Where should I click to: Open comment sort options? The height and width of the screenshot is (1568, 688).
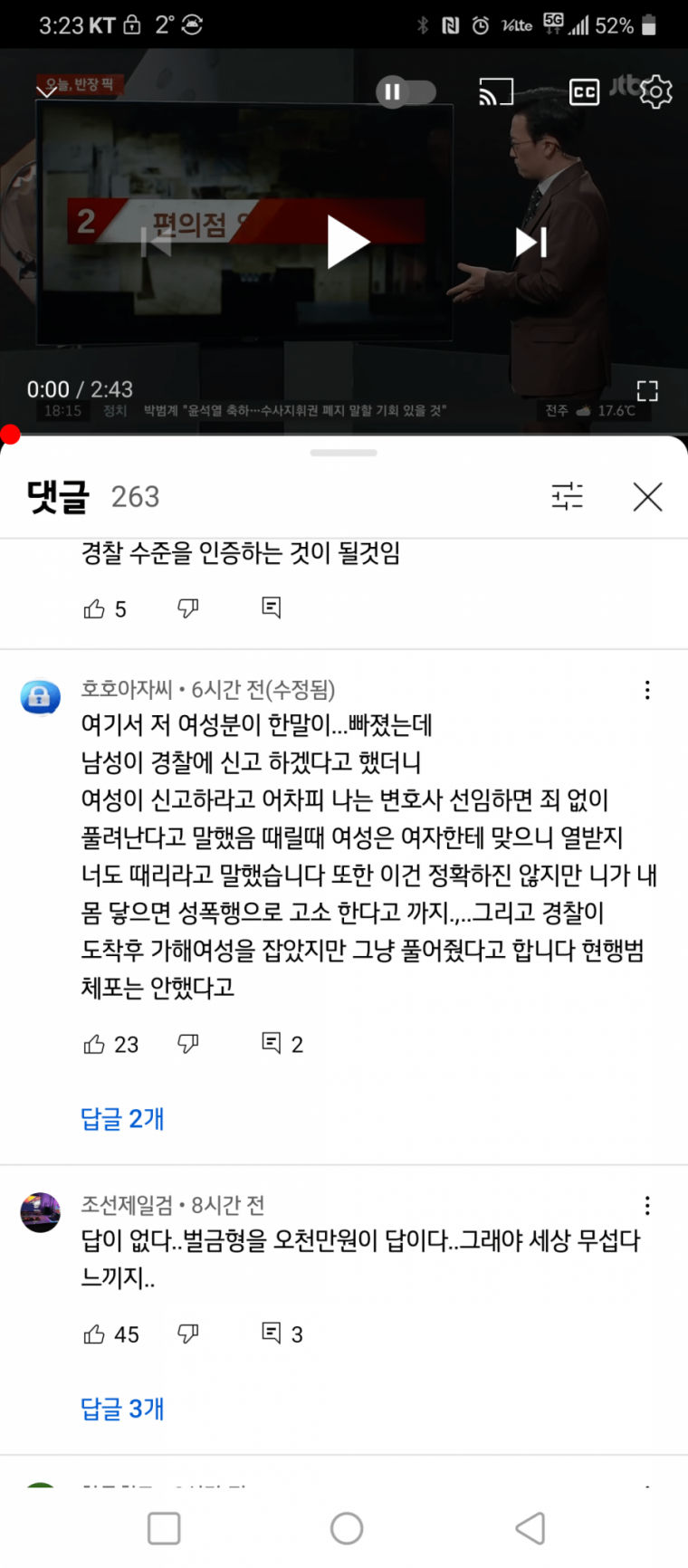click(x=568, y=496)
